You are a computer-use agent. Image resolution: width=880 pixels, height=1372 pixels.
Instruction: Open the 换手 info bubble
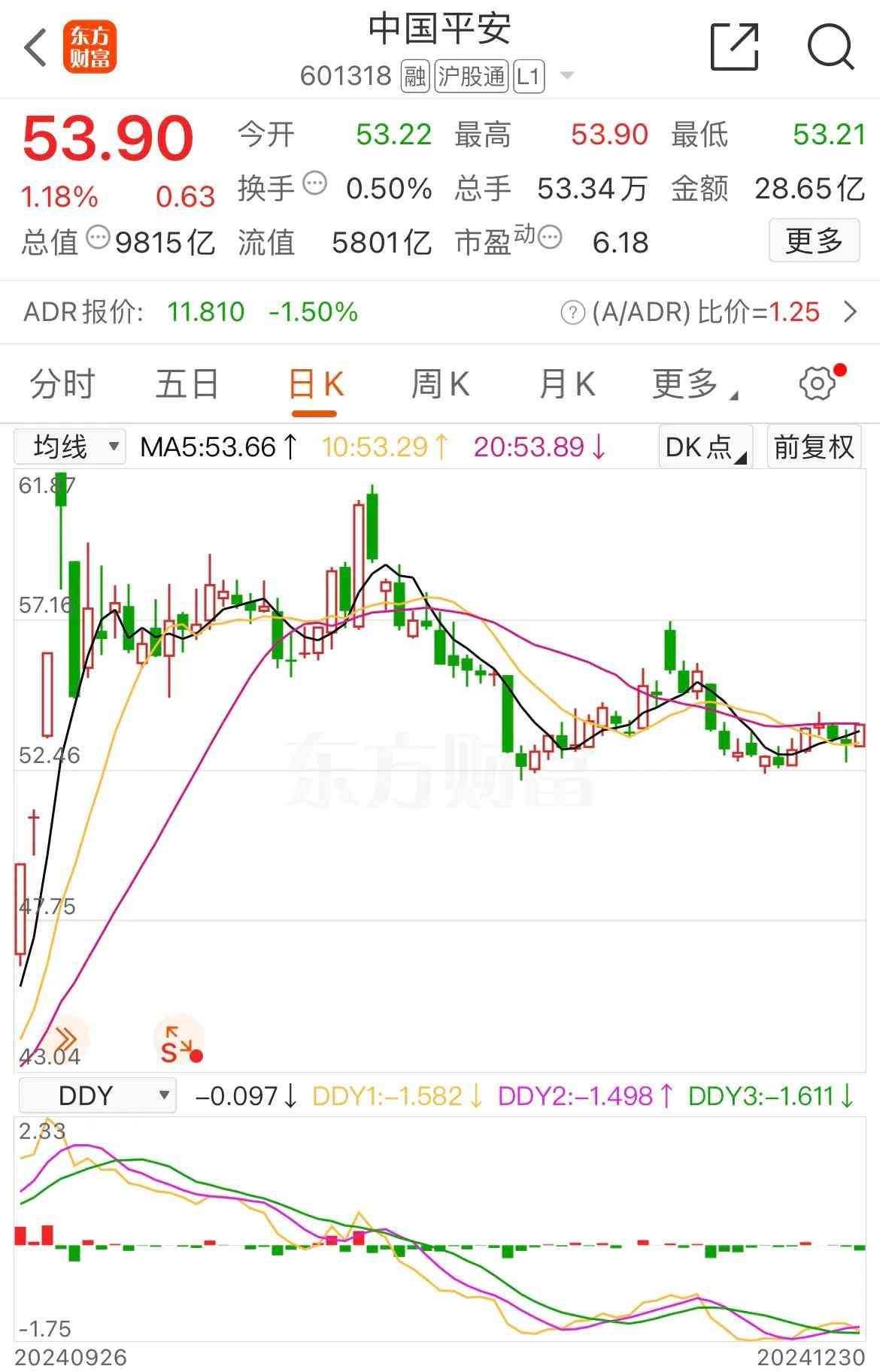[x=314, y=183]
